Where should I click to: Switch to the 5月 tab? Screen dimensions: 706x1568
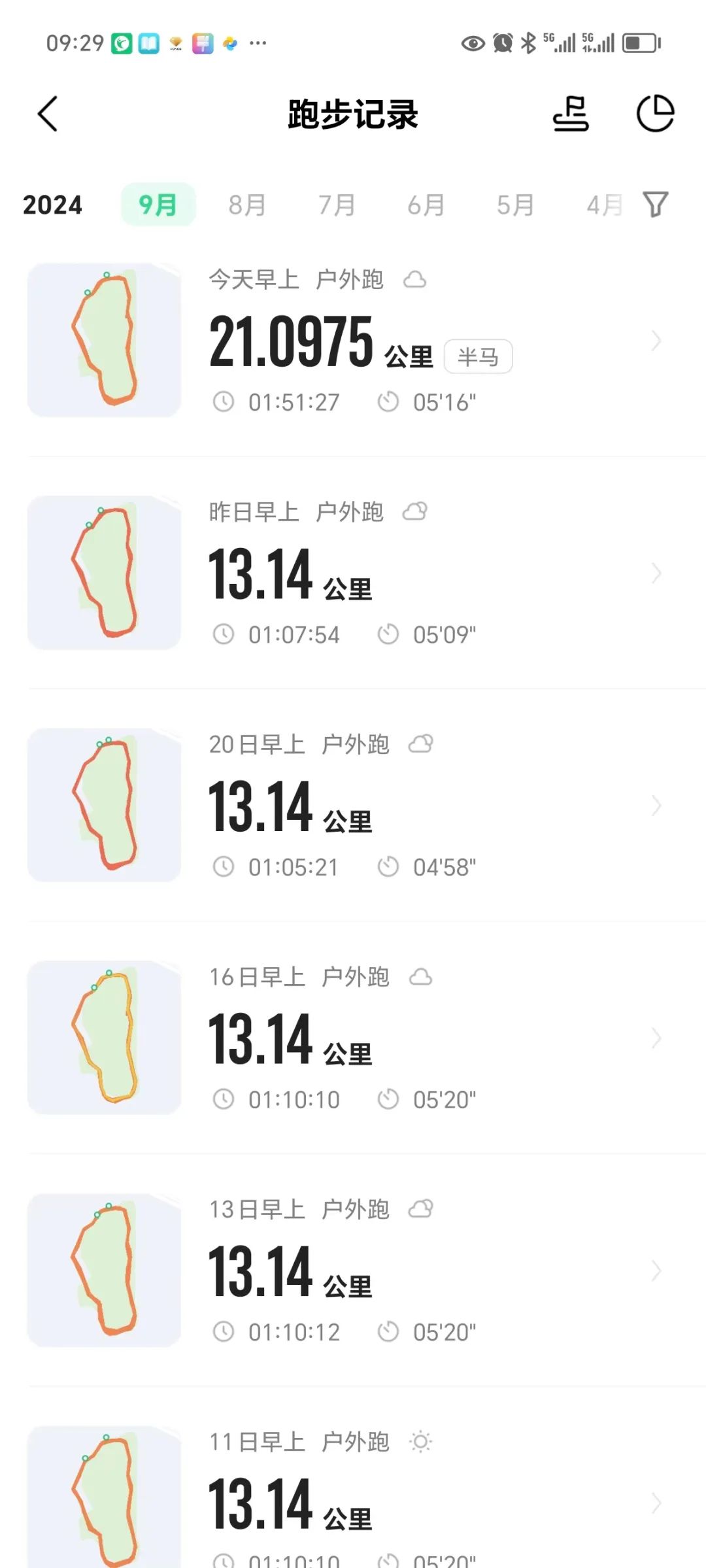pos(516,205)
